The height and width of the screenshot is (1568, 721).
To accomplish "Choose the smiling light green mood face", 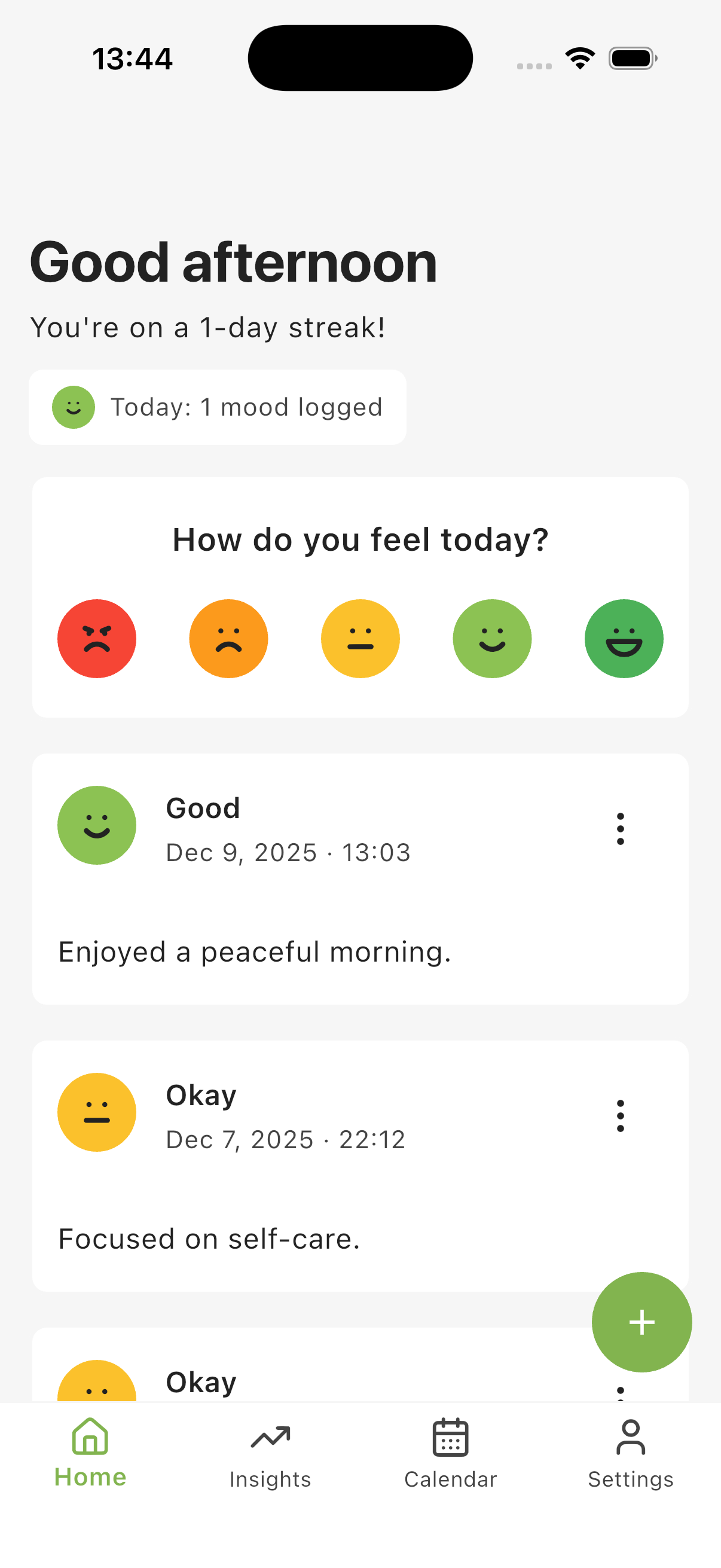I will [491, 639].
